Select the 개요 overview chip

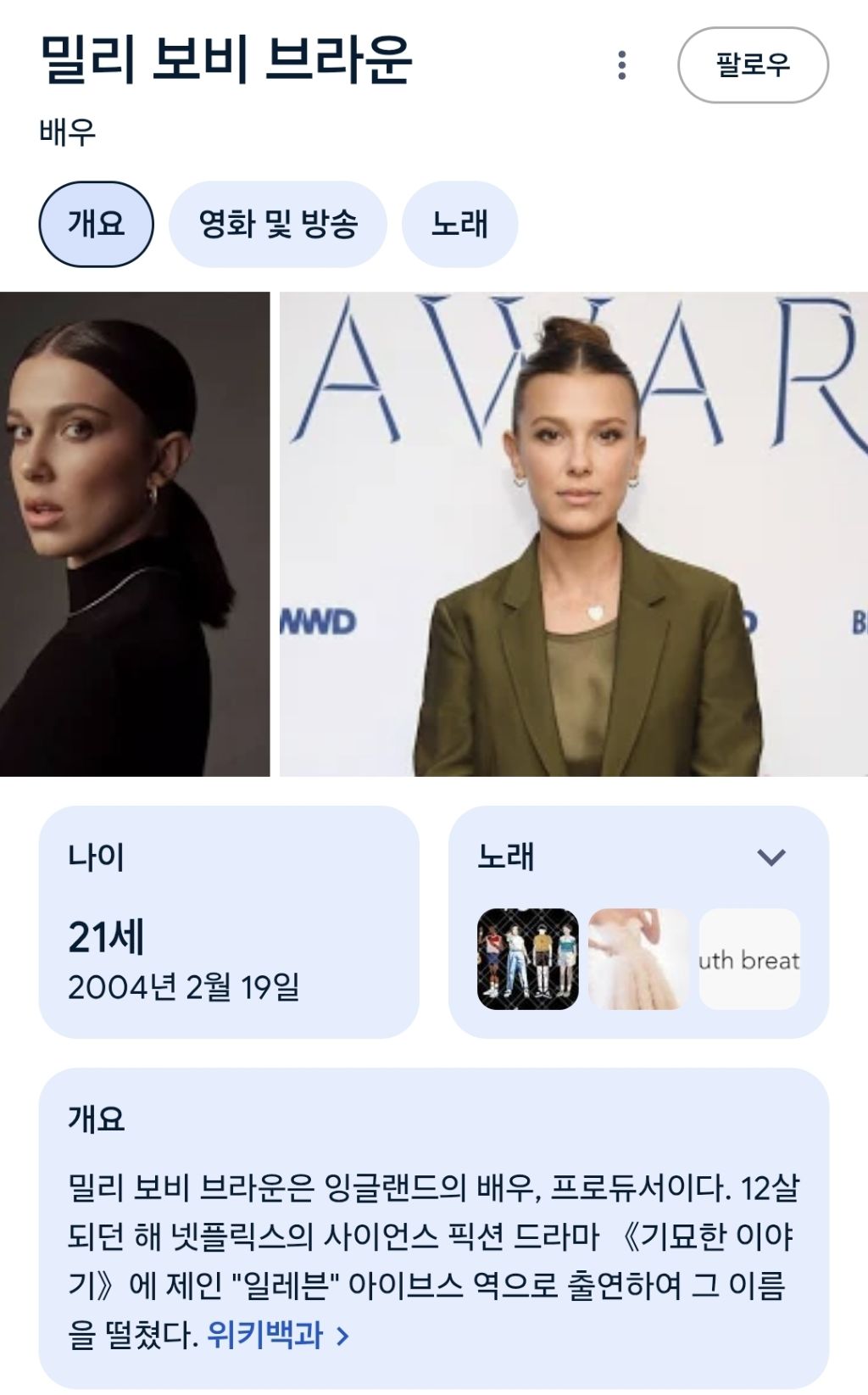point(96,224)
